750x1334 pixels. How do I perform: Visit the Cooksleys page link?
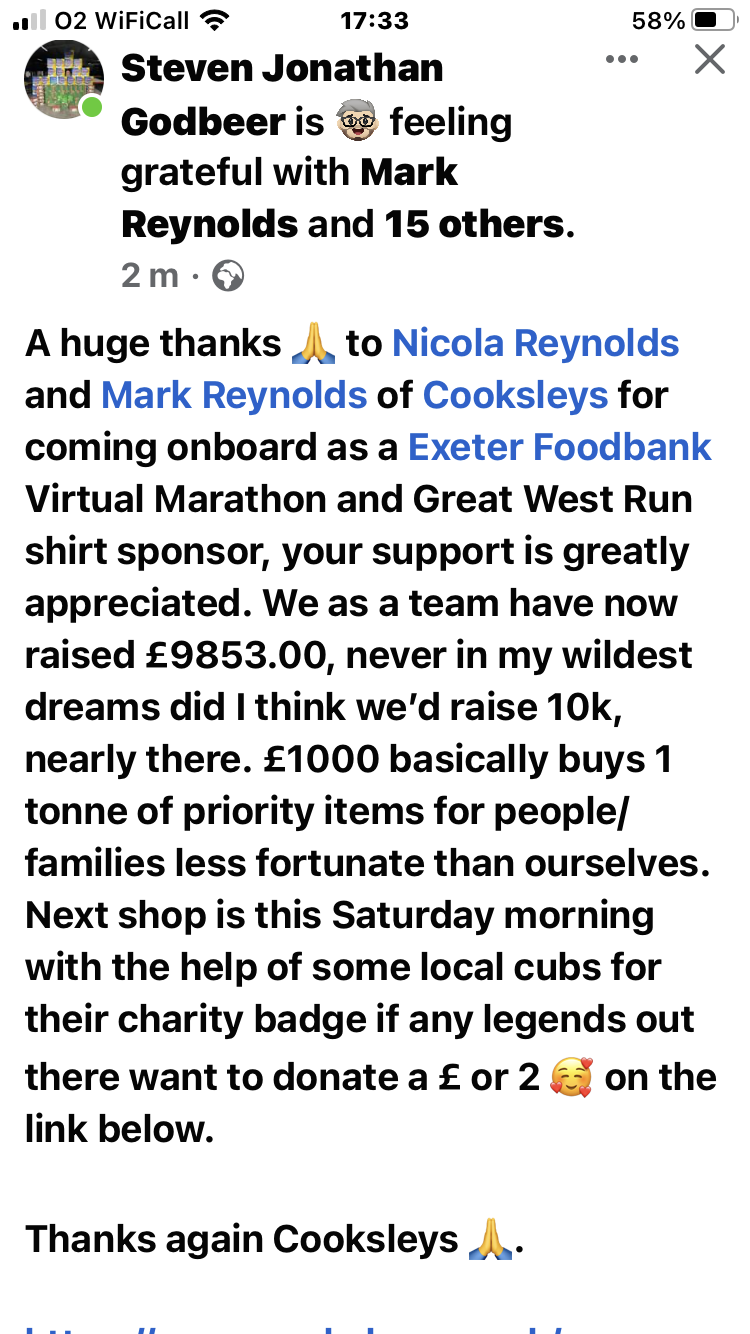tap(515, 395)
